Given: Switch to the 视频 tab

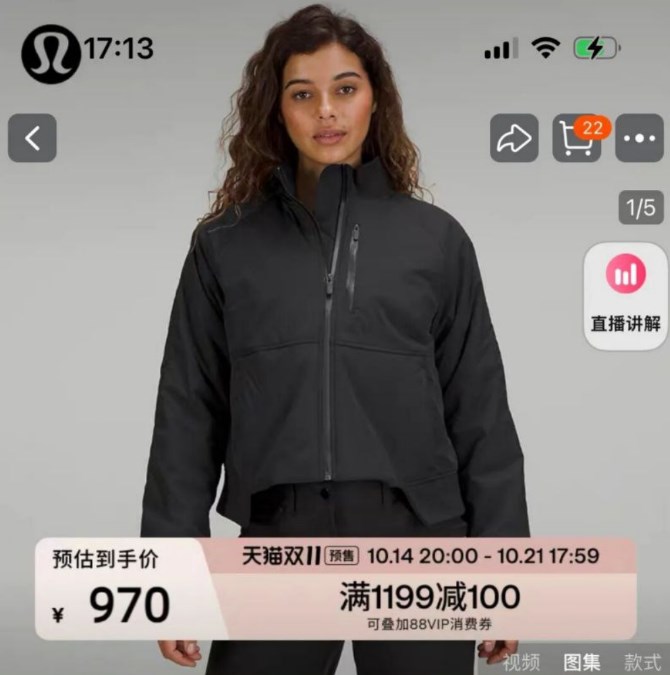Looking at the screenshot, I should [522, 661].
